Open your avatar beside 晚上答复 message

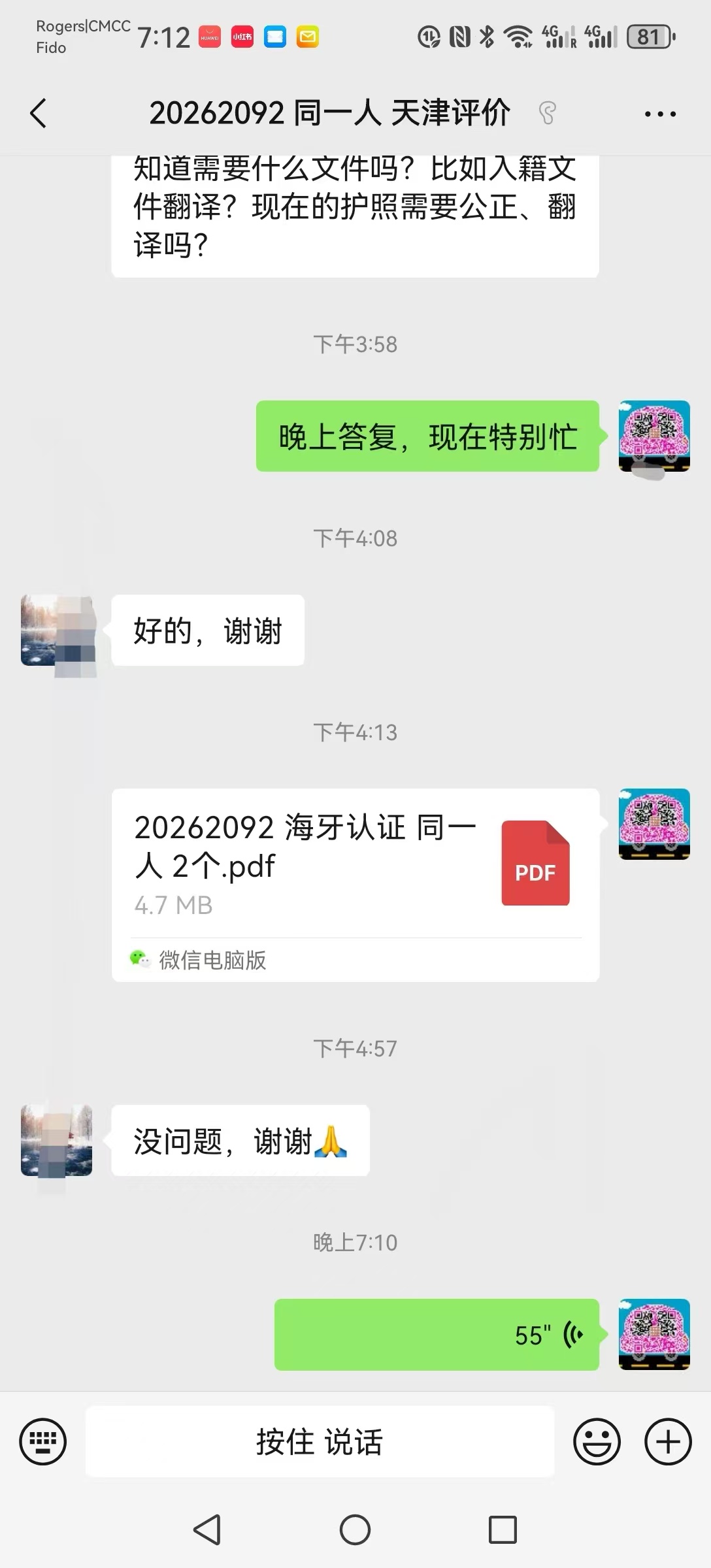(654, 436)
